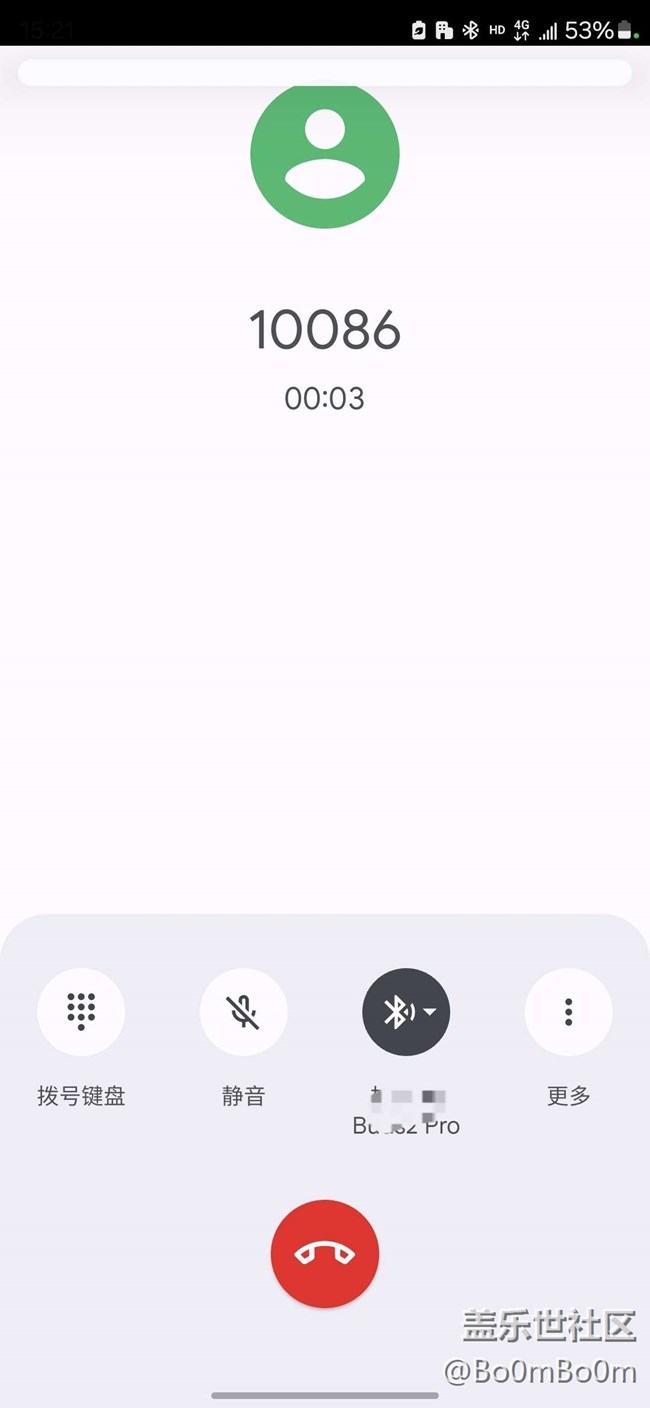Mute the microphone

tap(244, 1012)
